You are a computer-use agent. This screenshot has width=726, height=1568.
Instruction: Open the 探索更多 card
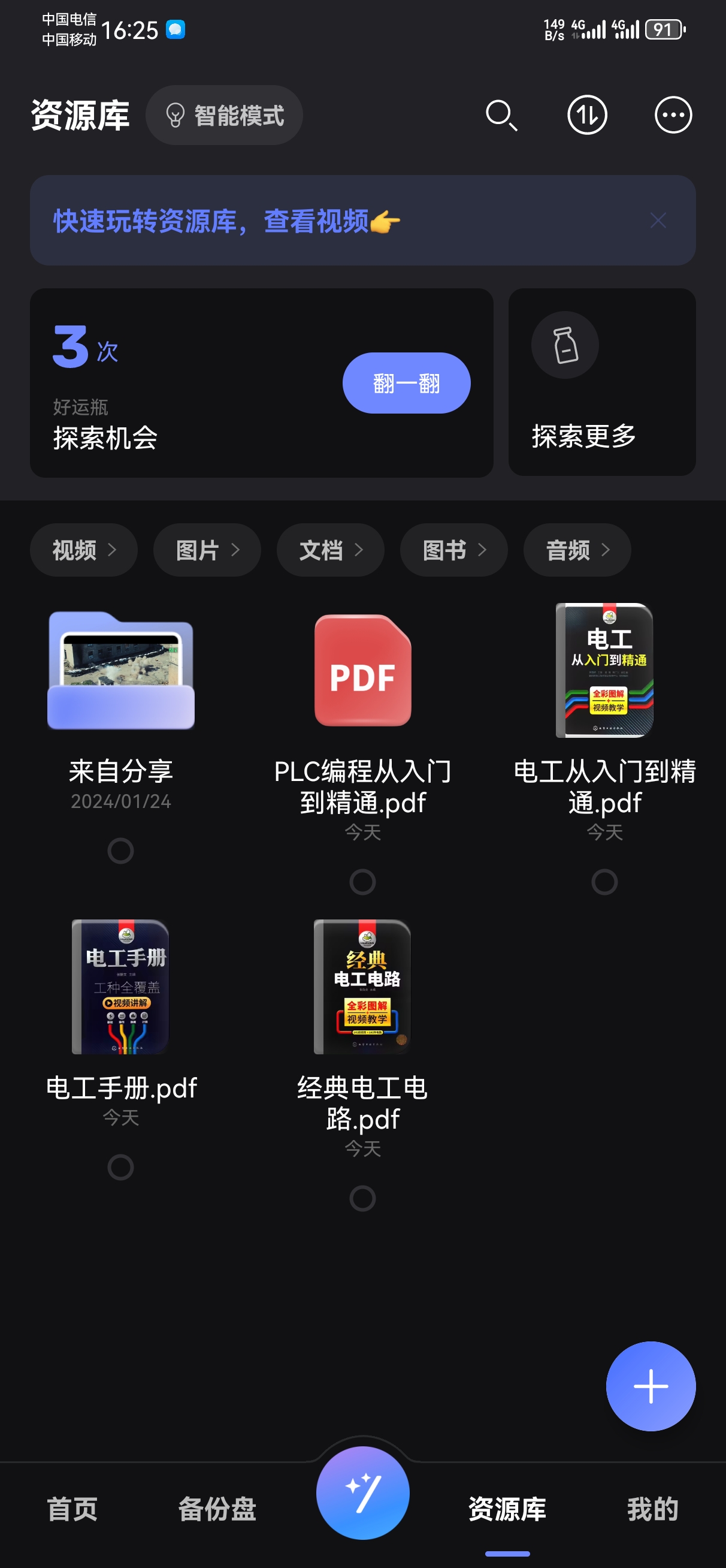click(x=602, y=382)
